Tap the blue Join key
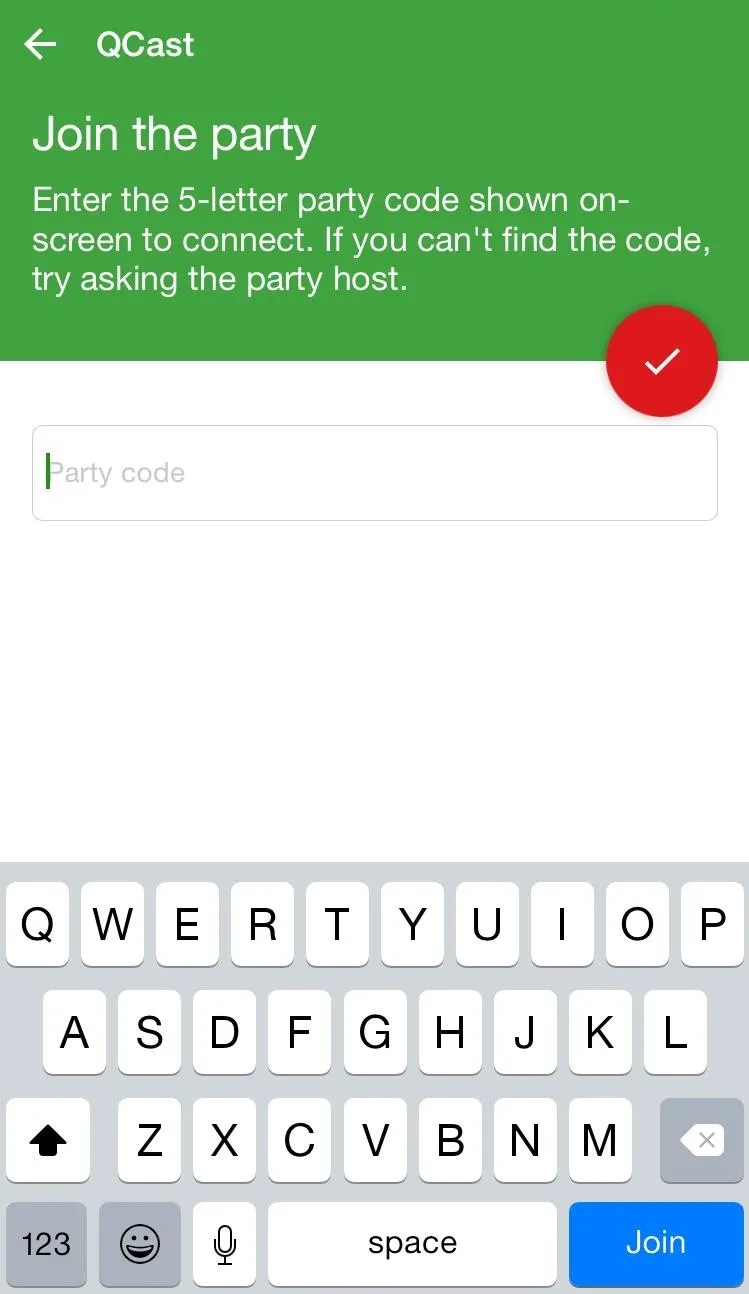Image resolution: width=749 pixels, height=1294 pixels. click(656, 1243)
